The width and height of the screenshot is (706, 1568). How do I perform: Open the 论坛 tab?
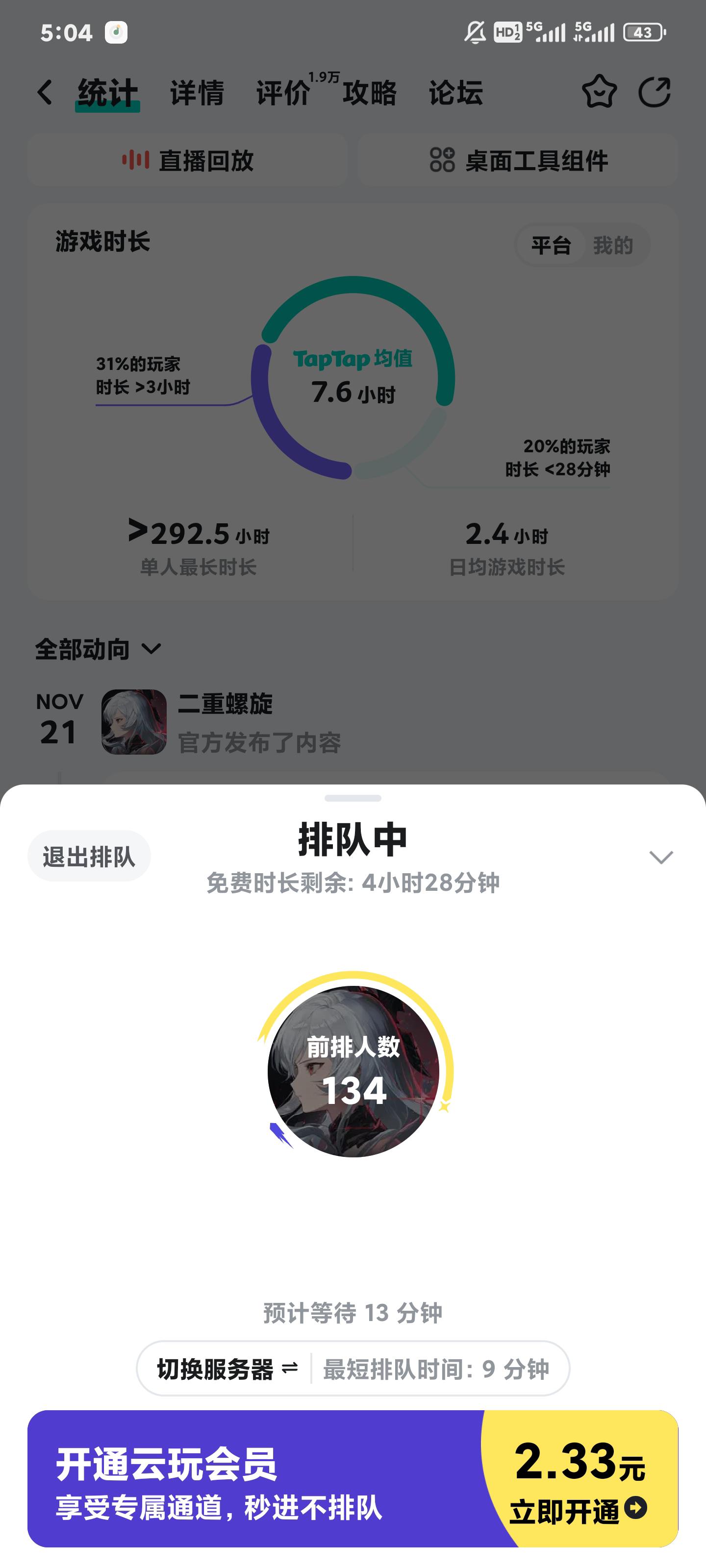click(455, 93)
